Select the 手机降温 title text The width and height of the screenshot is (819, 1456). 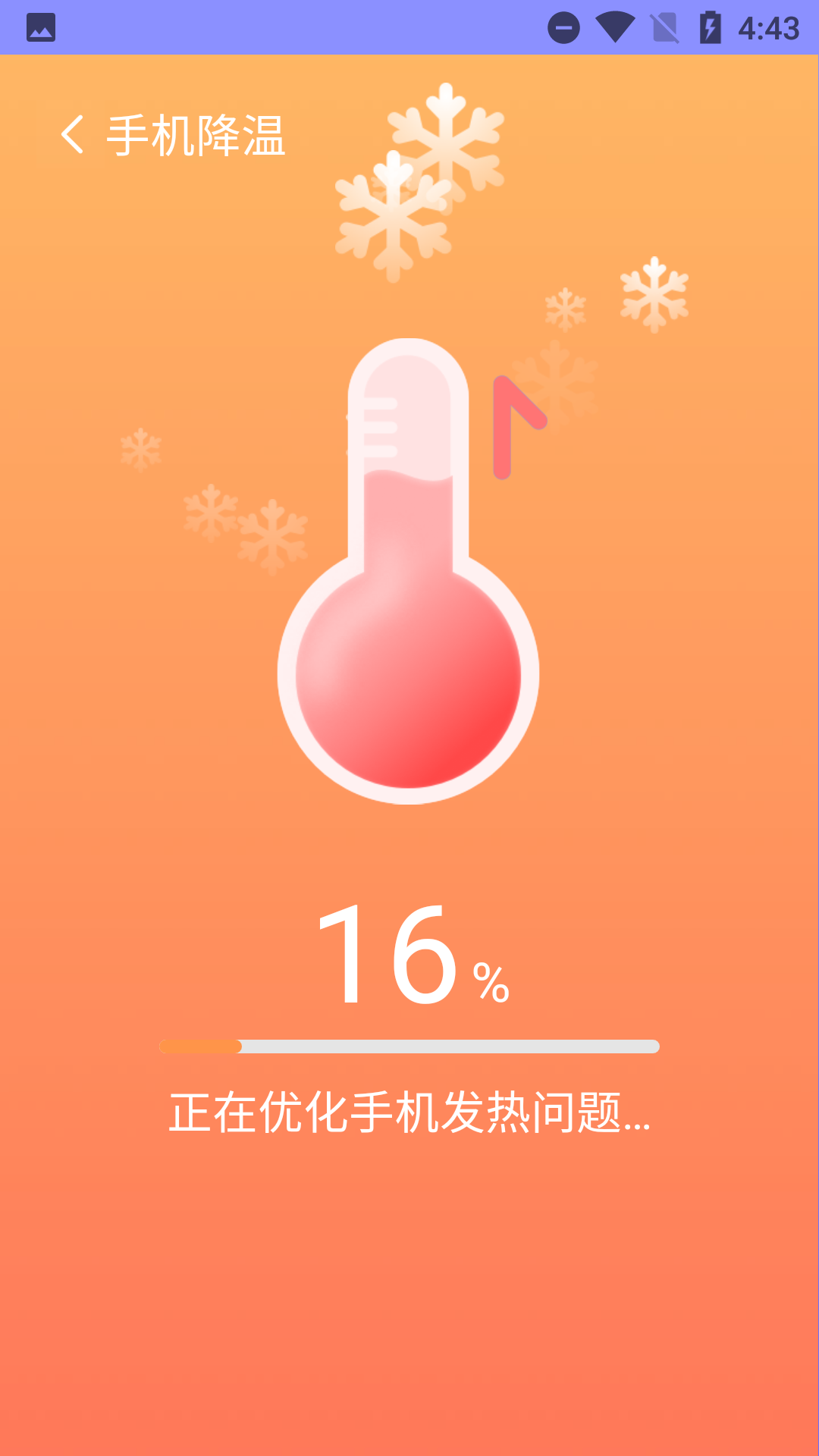pos(197,134)
